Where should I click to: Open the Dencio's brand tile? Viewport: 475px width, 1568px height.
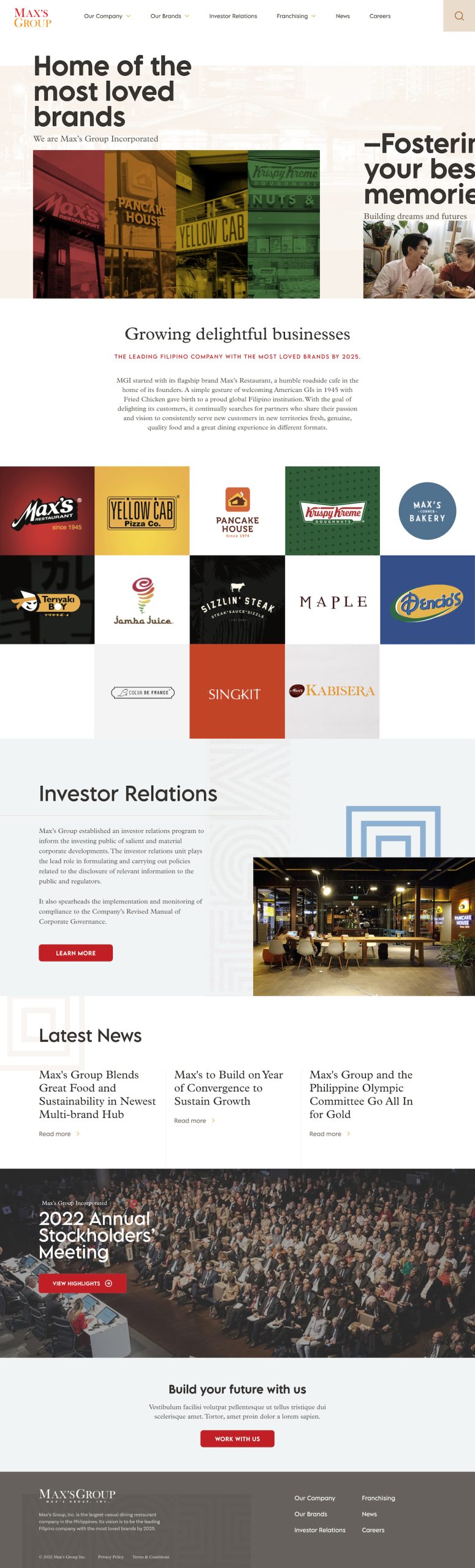tap(427, 600)
